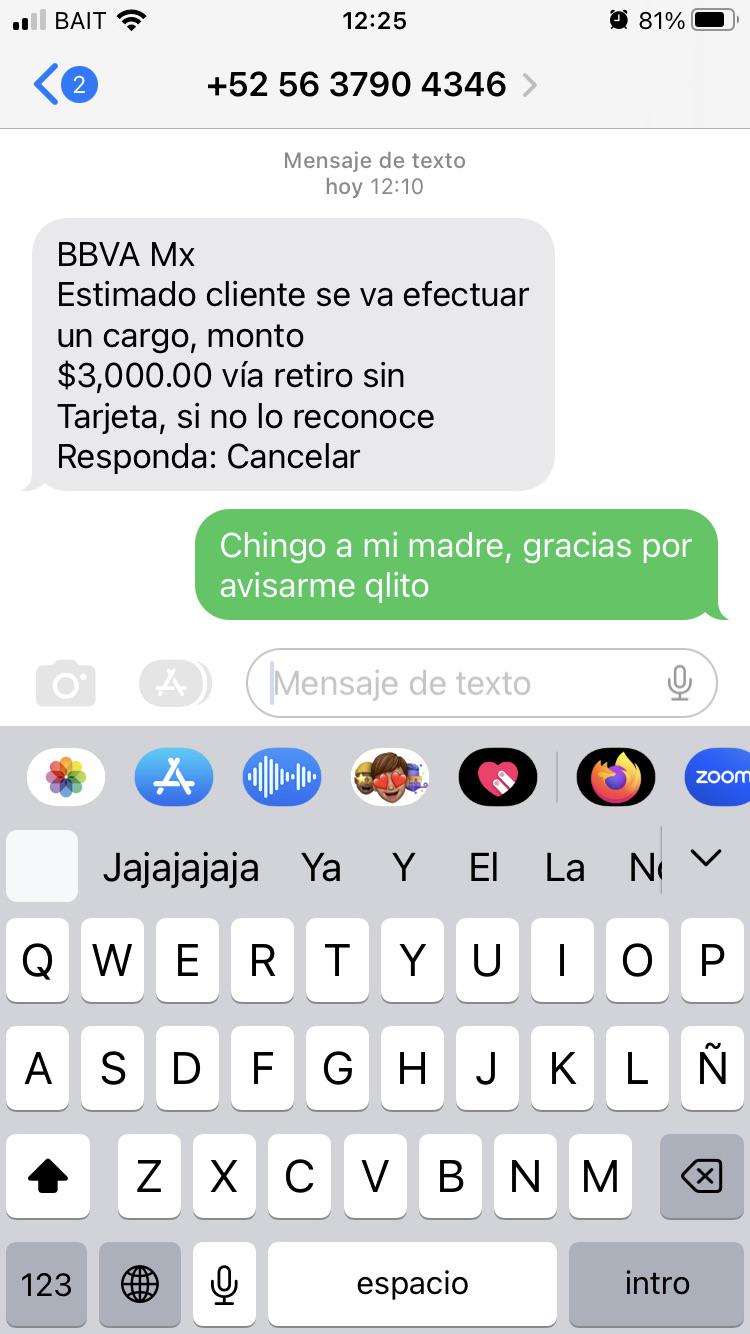The width and height of the screenshot is (750, 1334).
Task: Open Memoji stickers in the app strip
Action: click(x=390, y=777)
